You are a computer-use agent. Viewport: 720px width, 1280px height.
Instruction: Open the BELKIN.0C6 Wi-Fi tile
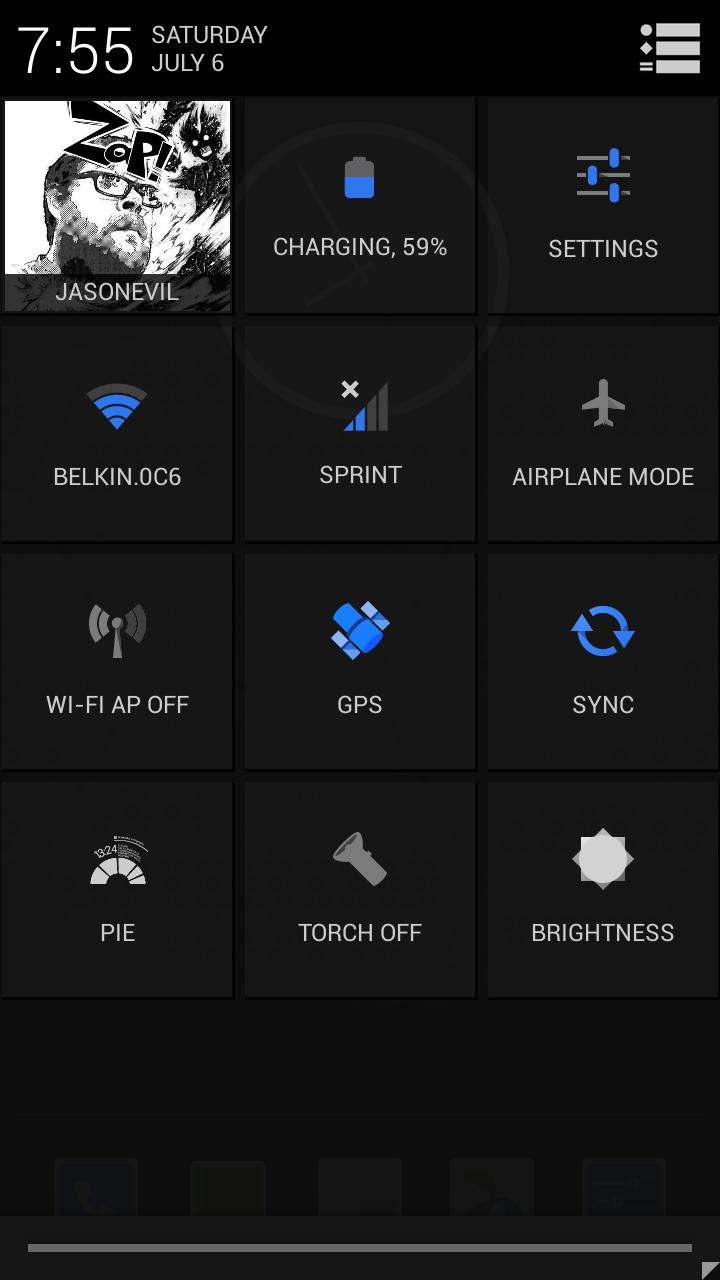(x=117, y=433)
